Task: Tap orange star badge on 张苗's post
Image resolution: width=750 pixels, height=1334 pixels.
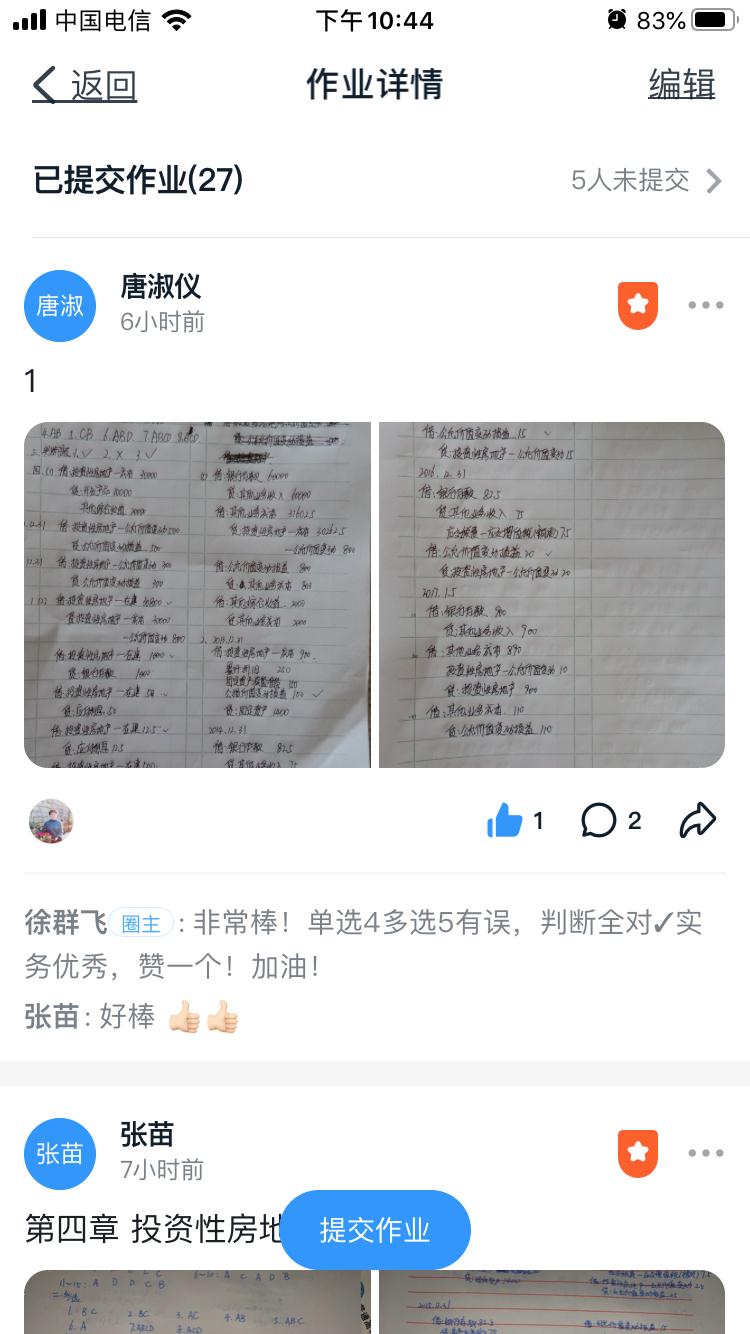Action: pos(638,1154)
